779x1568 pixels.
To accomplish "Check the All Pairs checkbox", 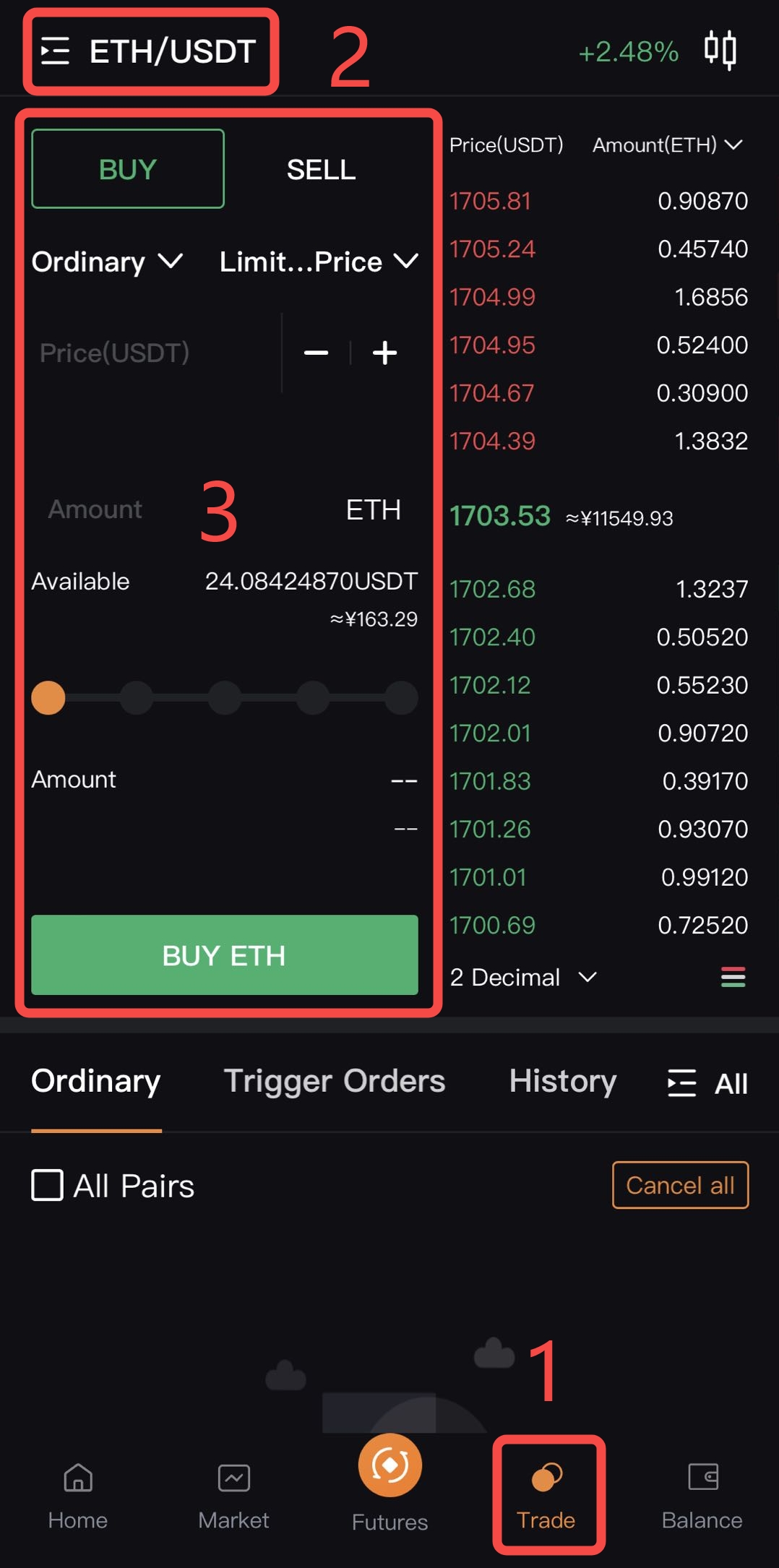I will pyautogui.click(x=48, y=1186).
